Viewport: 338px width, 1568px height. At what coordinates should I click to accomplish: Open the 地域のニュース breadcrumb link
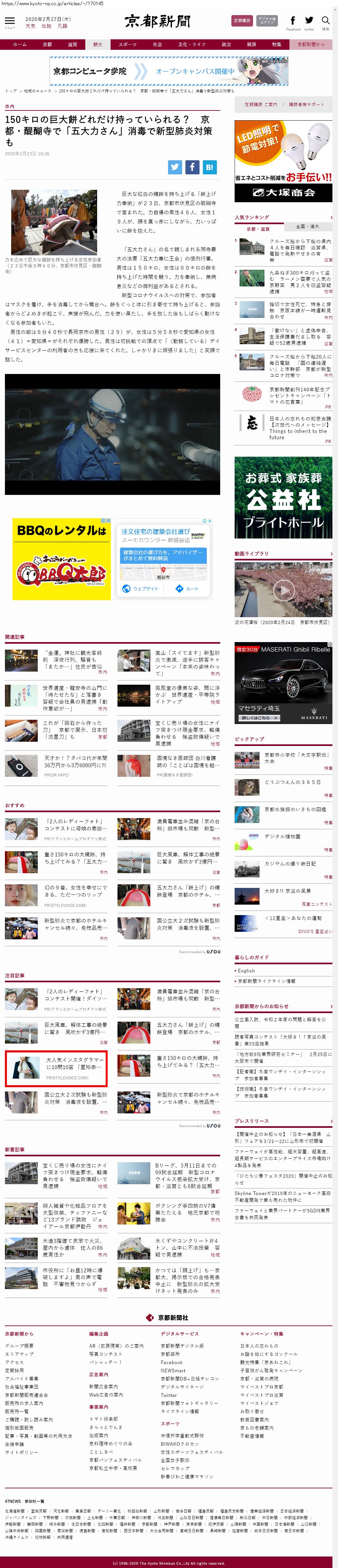tap(37, 91)
